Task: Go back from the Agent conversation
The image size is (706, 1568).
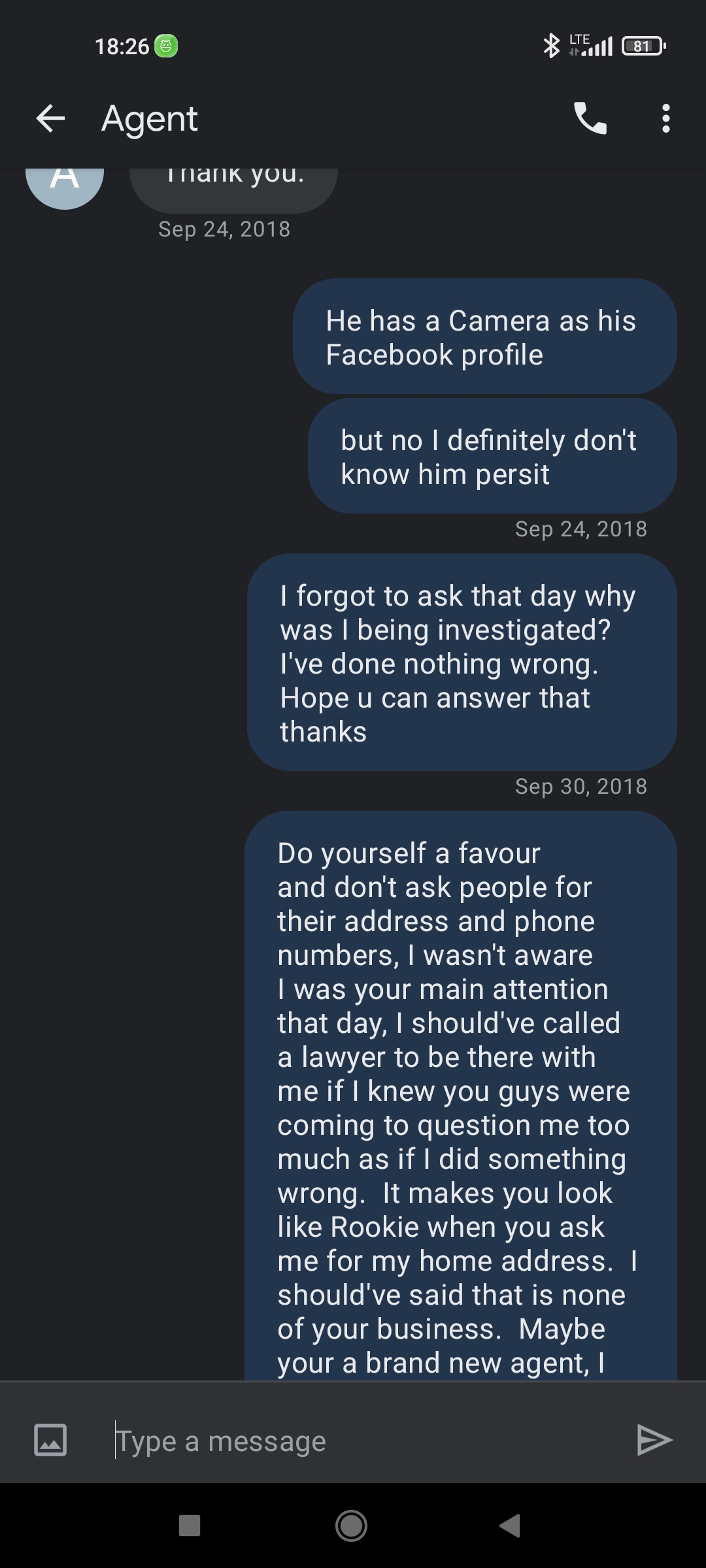Action: (x=50, y=119)
